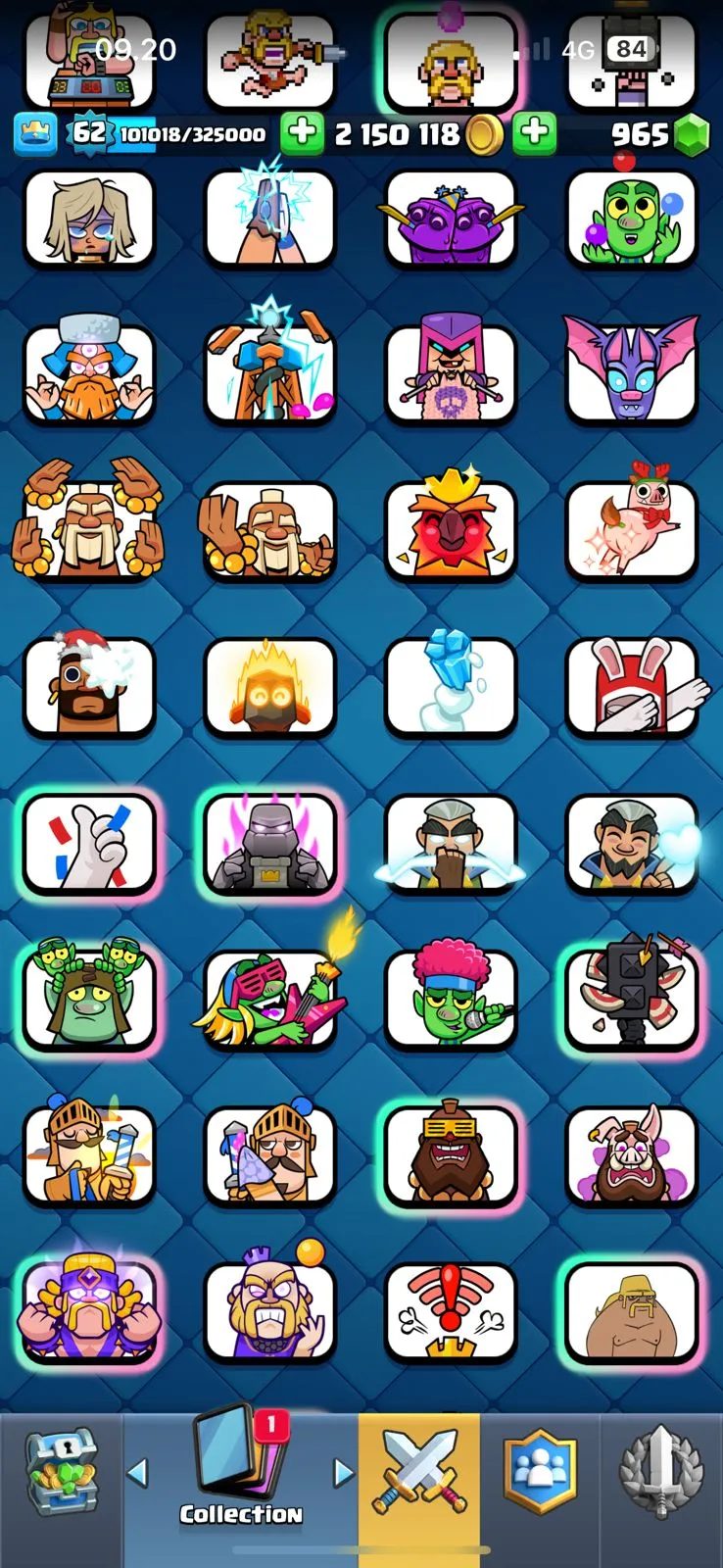Image resolution: width=723 pixels, height=1568 pixels.
Task: Buy gems with the green plus button
Action: pyautogui.click(x=534, y=134)
